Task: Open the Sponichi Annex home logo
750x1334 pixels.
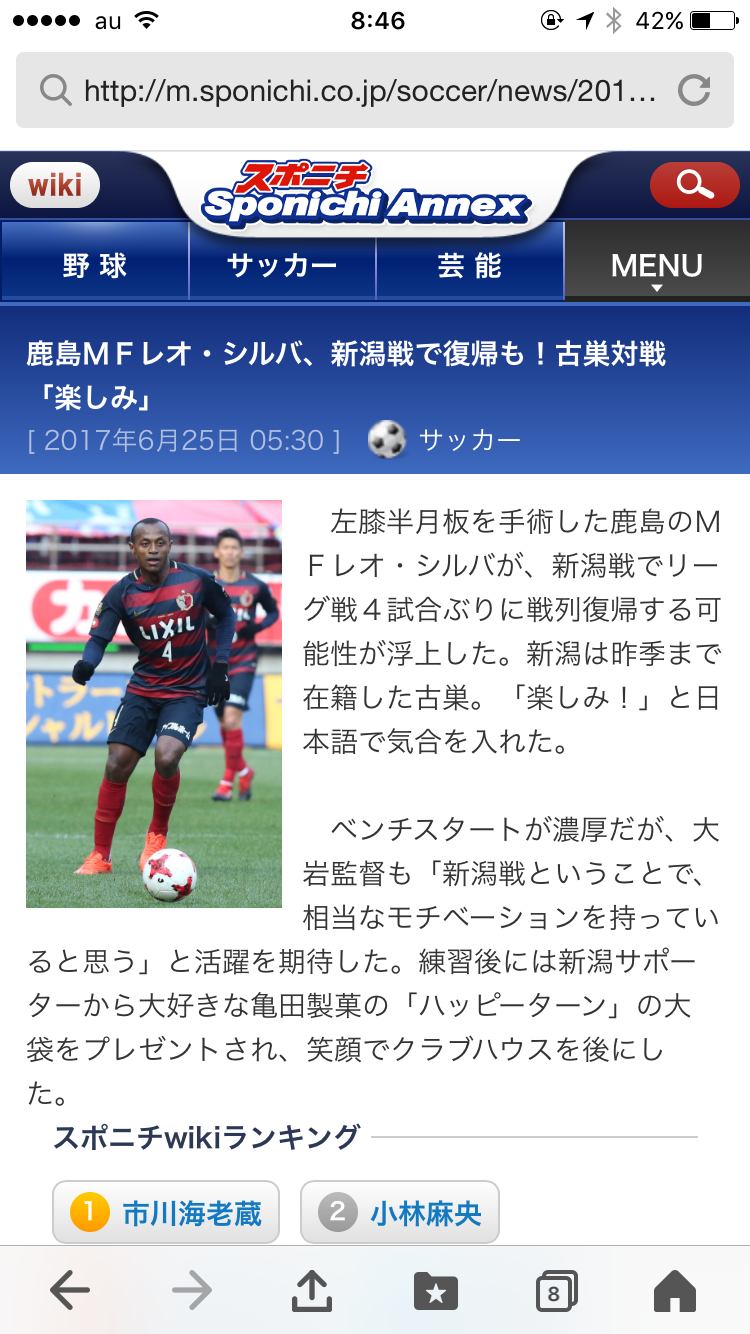Action: (x=365, y=195)
